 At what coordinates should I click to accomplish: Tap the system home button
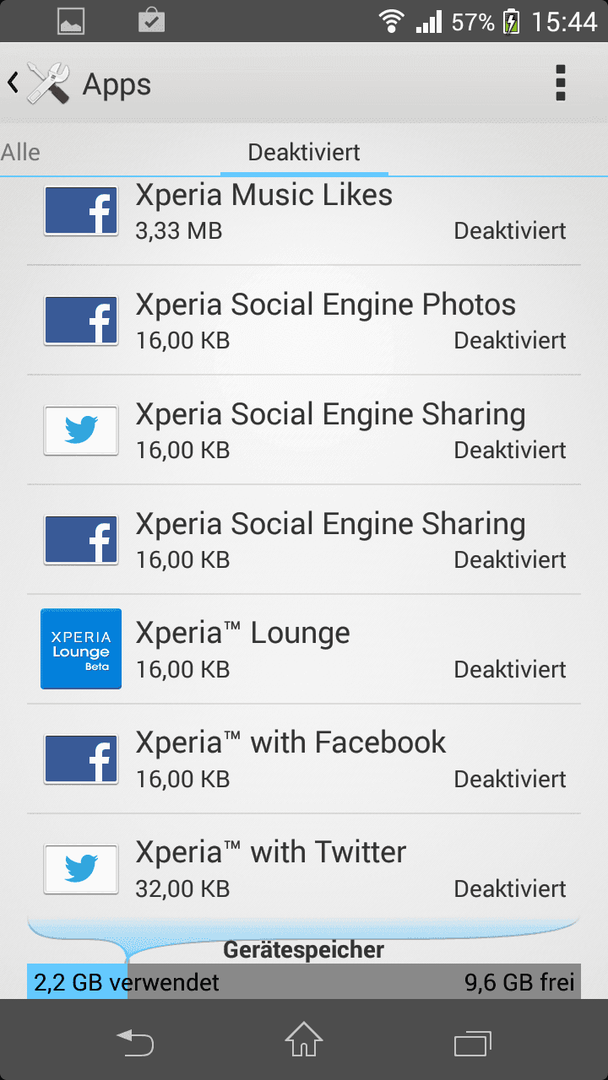(304, 1039)
